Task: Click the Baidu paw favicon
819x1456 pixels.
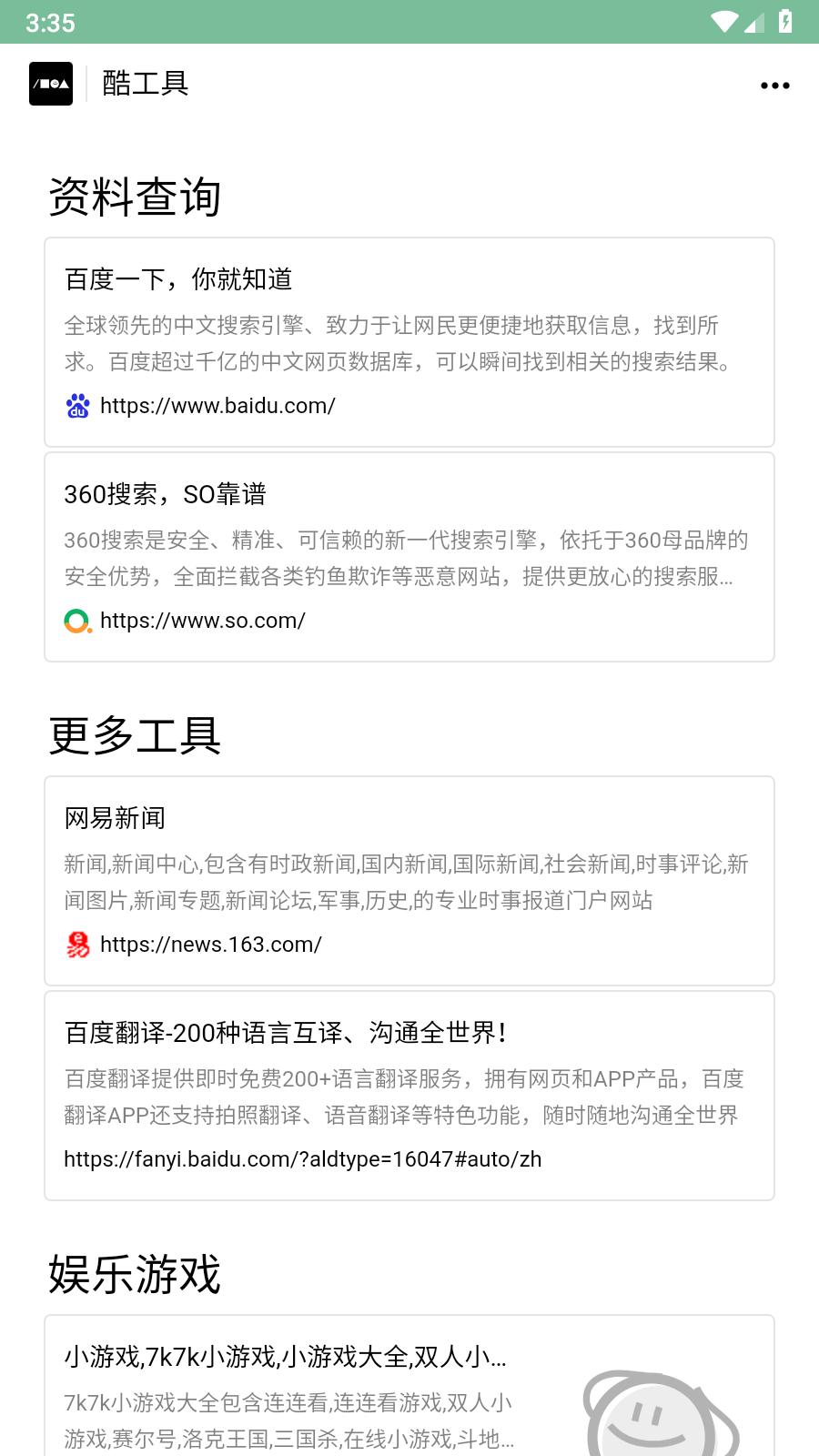Action: 77,406
